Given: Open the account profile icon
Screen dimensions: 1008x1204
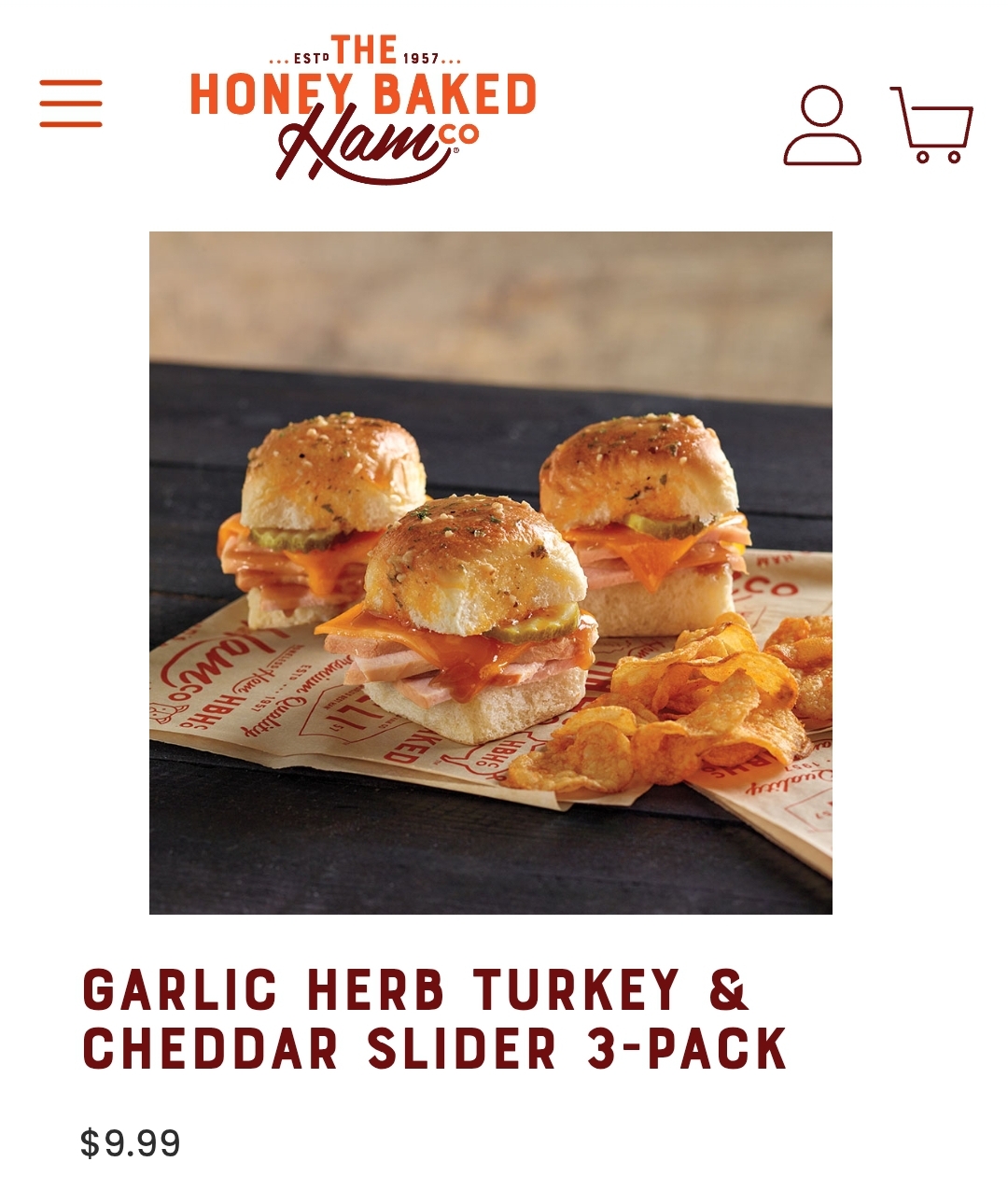Looking at the screenshot, I should (x=821, y=126).
